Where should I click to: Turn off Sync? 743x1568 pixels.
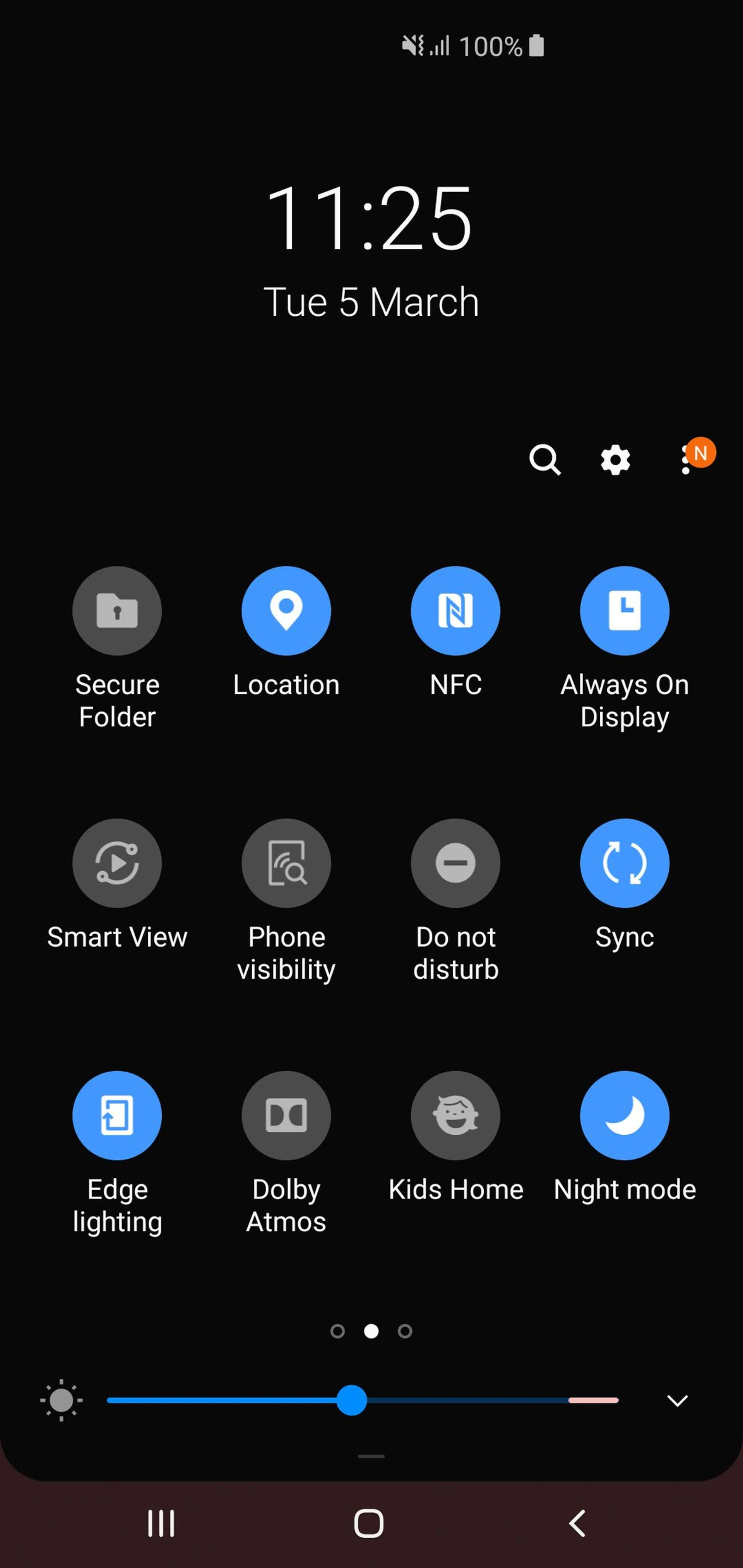pos(624,862)
